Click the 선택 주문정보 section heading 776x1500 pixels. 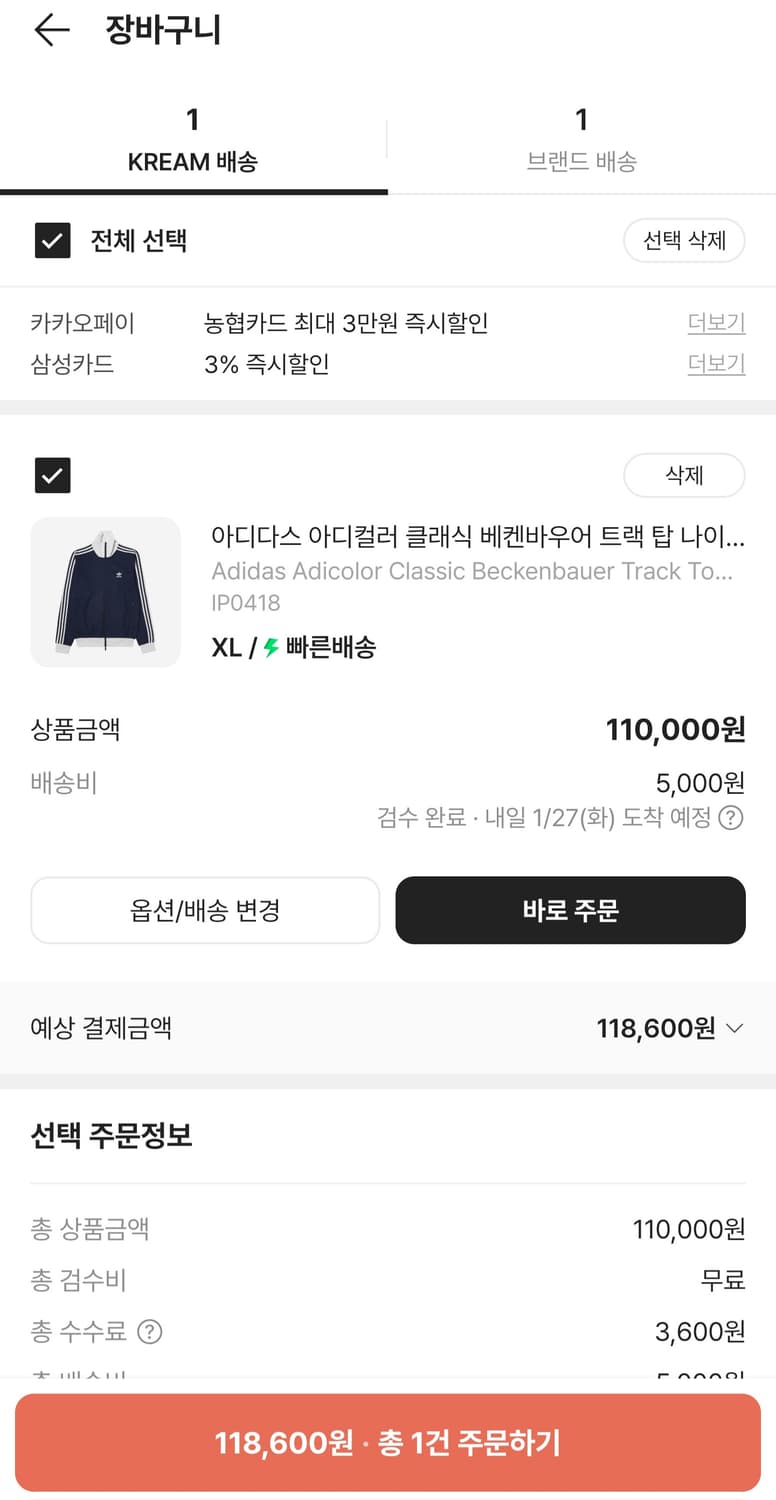[x=111, y=1135]
